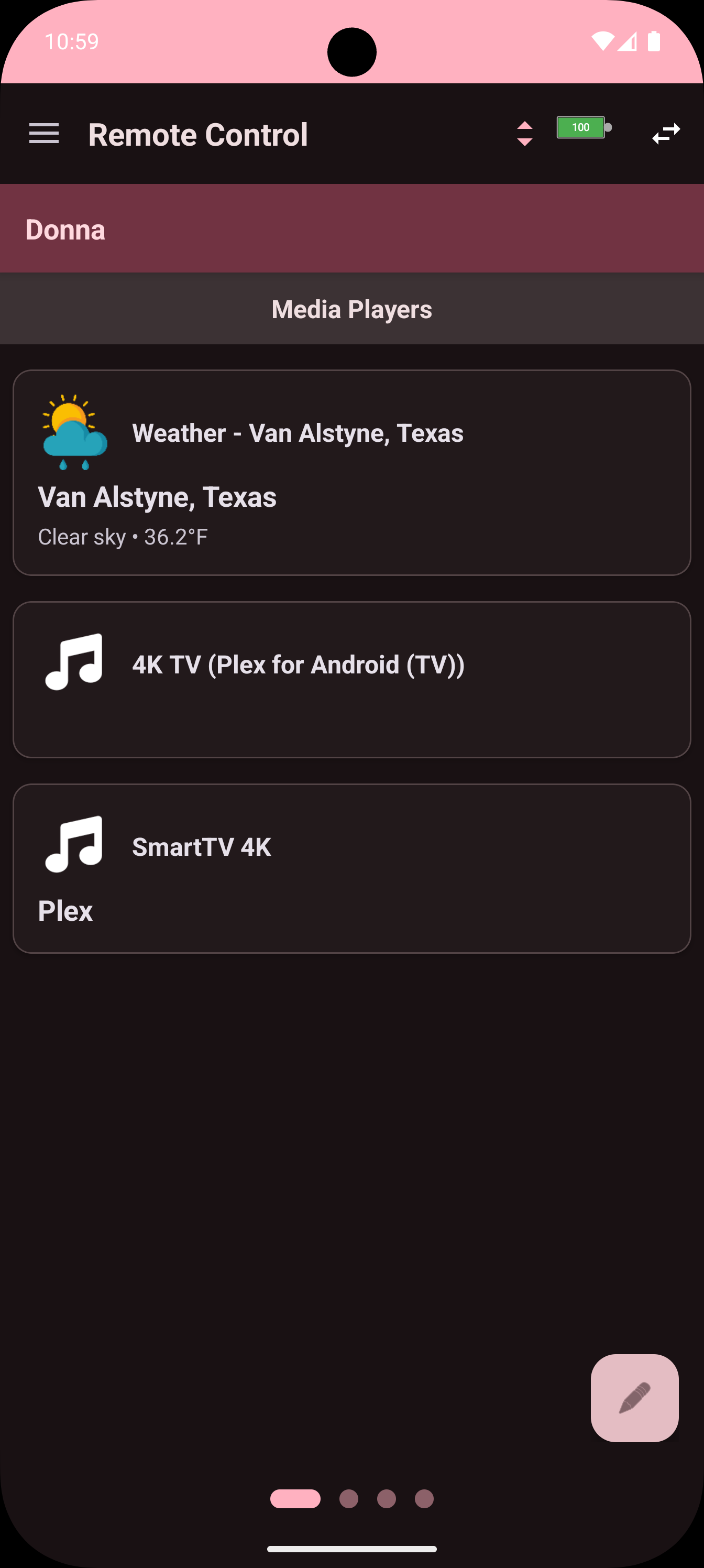Open the Weather - Van Alstyne, Texas card
Screen dimensions: 704x1568
(351, 472)
